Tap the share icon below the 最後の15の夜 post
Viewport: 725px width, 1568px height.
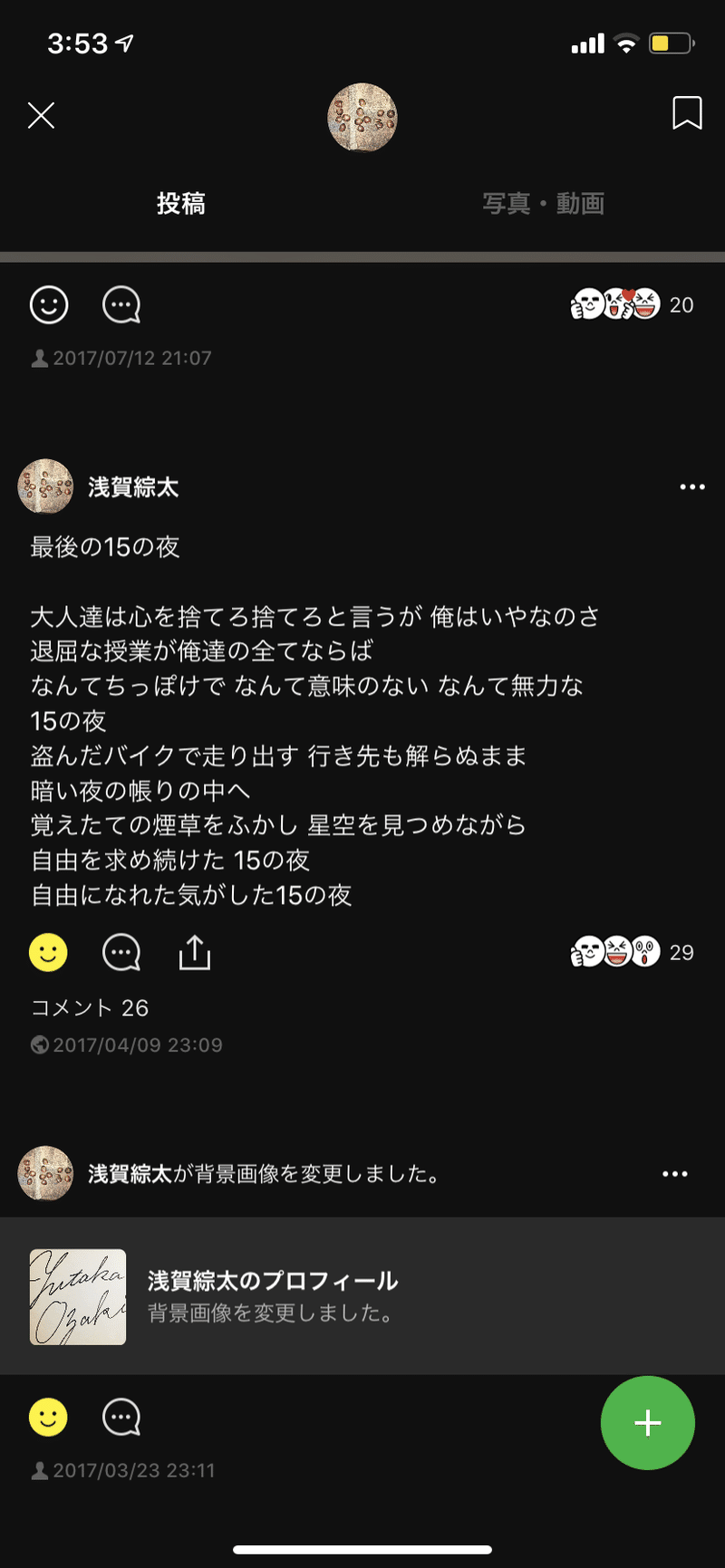pos(194,952)
